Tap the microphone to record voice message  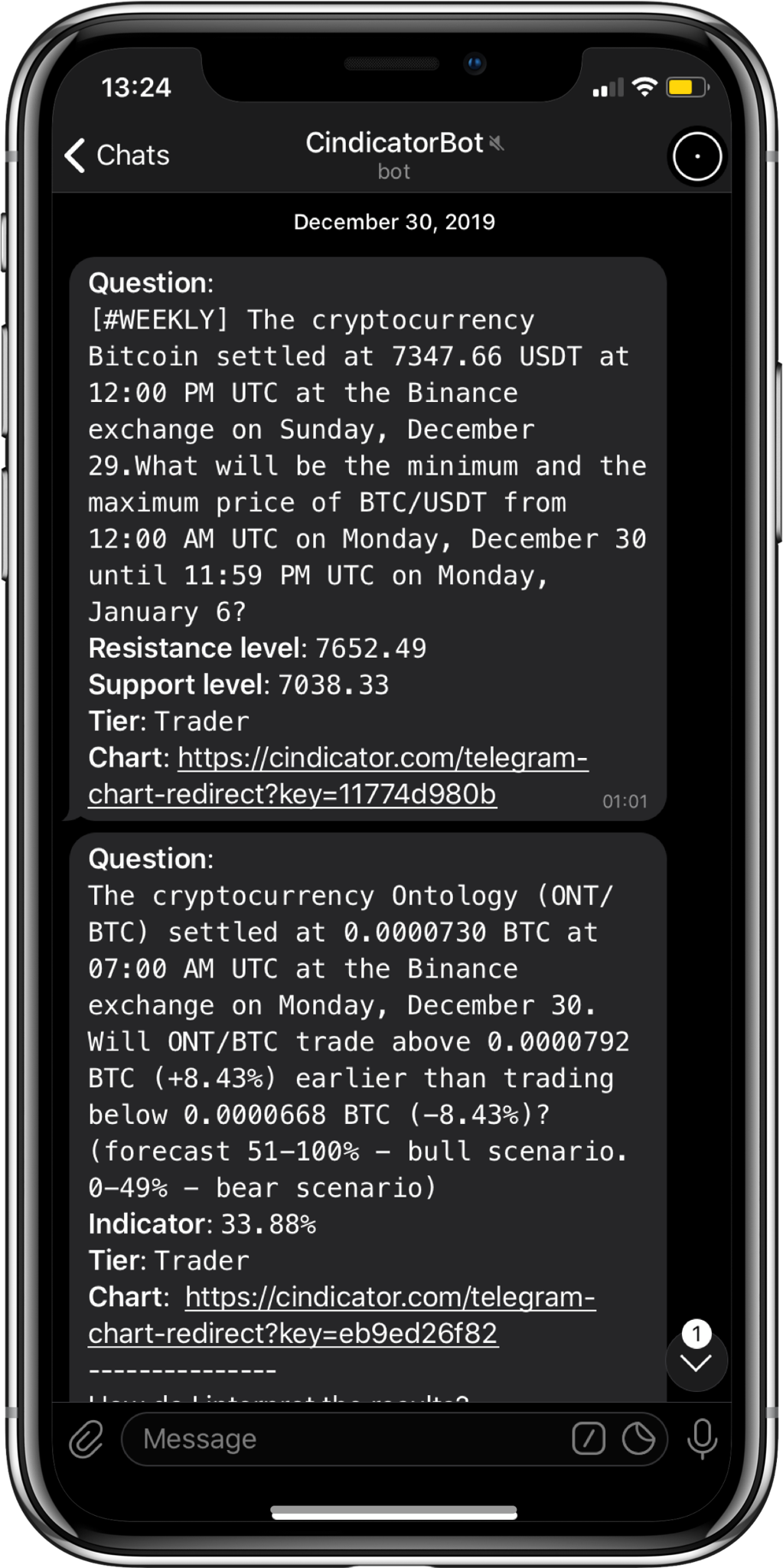point(702,1439)
